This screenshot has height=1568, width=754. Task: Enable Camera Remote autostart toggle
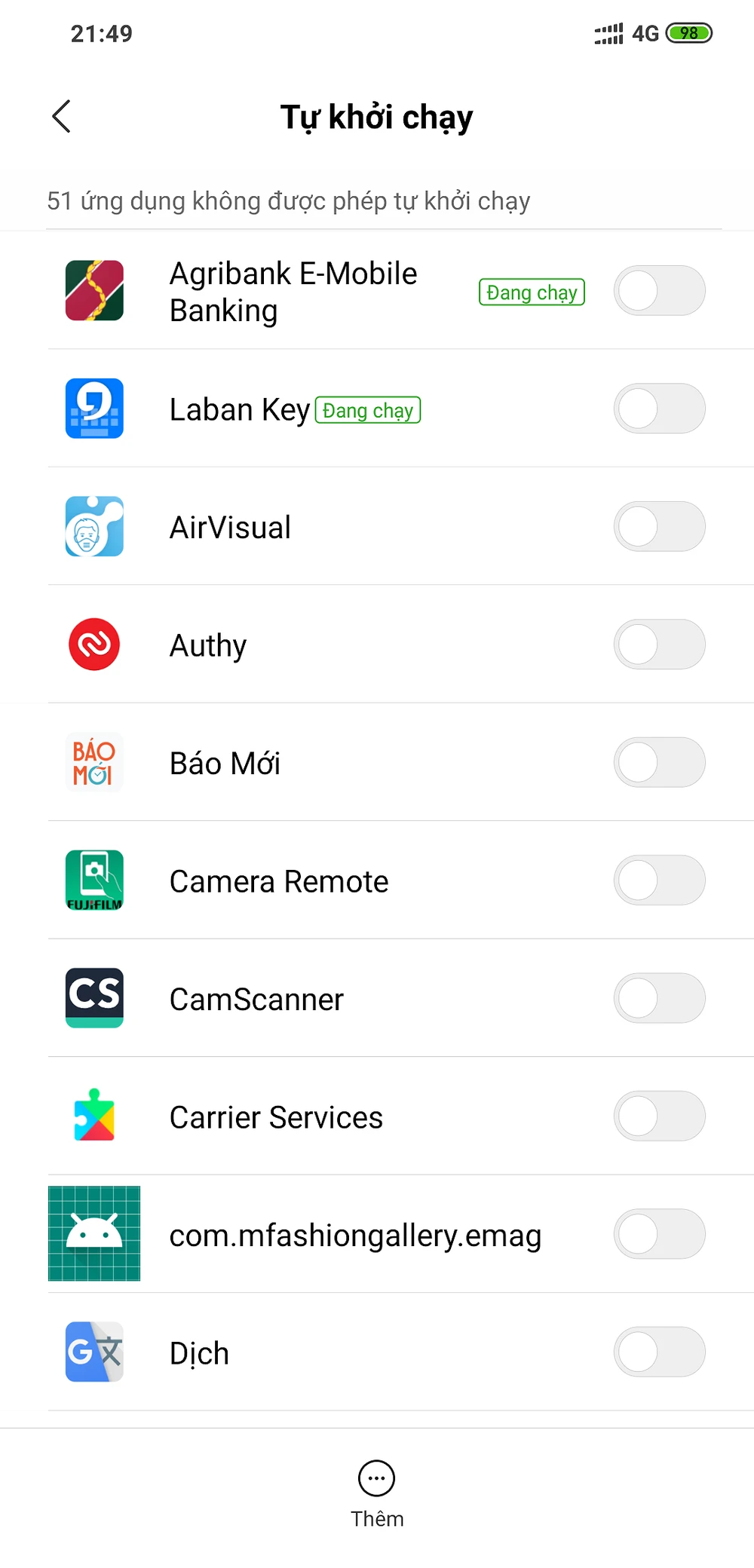[x=659, y=880]
